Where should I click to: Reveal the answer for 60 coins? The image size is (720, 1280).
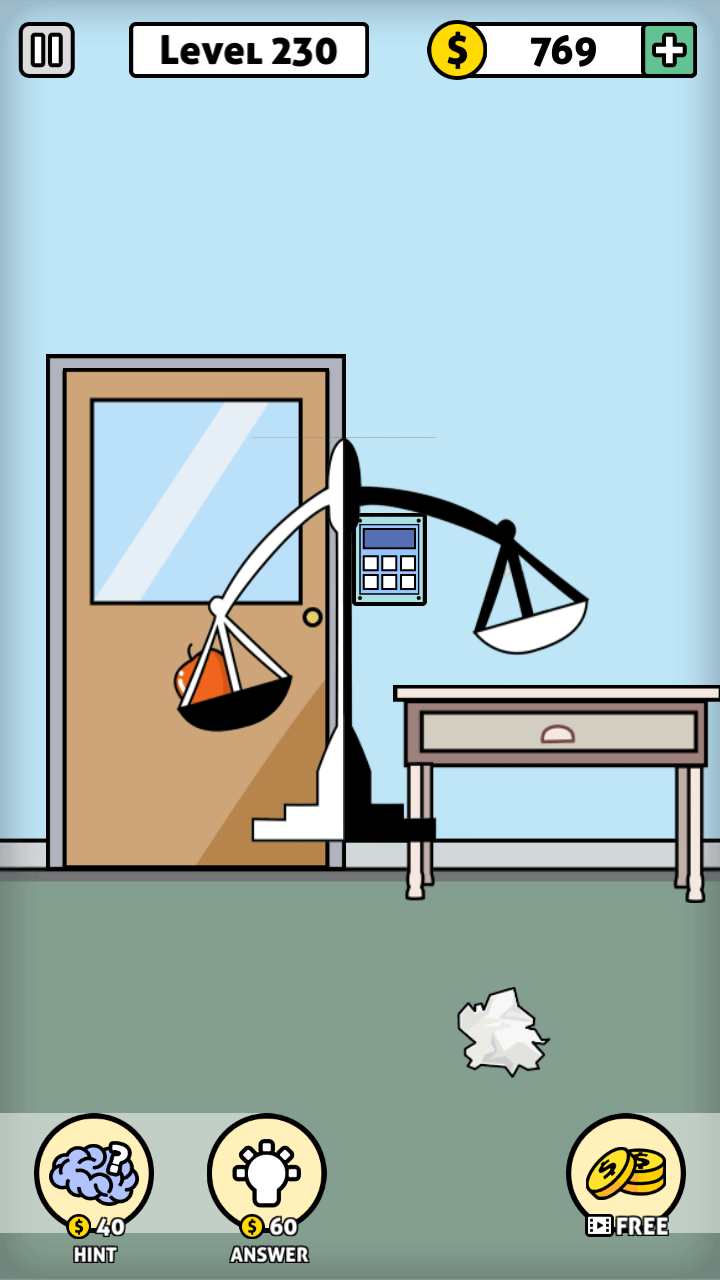click(267, 1175)
